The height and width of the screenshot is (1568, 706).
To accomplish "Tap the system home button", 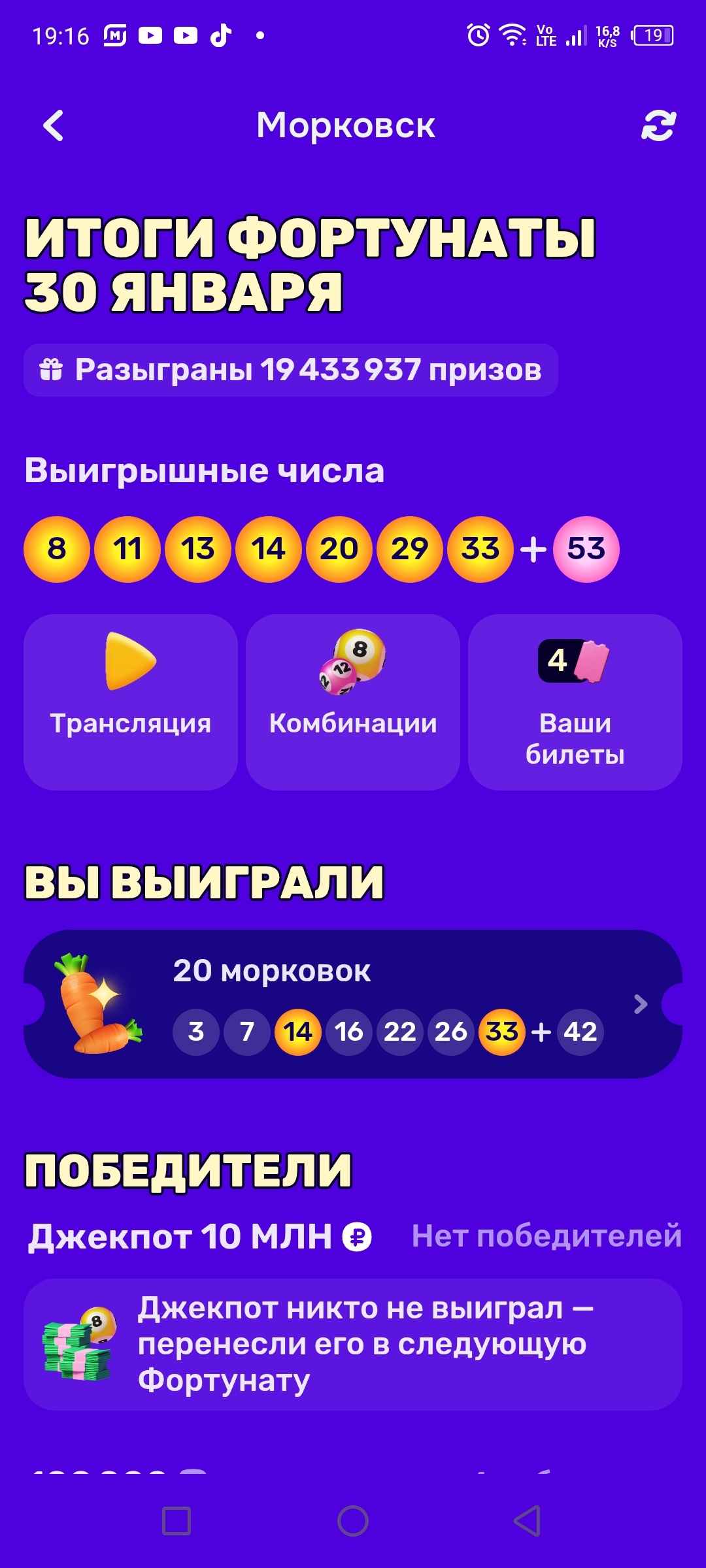I will click(353, 1521).
